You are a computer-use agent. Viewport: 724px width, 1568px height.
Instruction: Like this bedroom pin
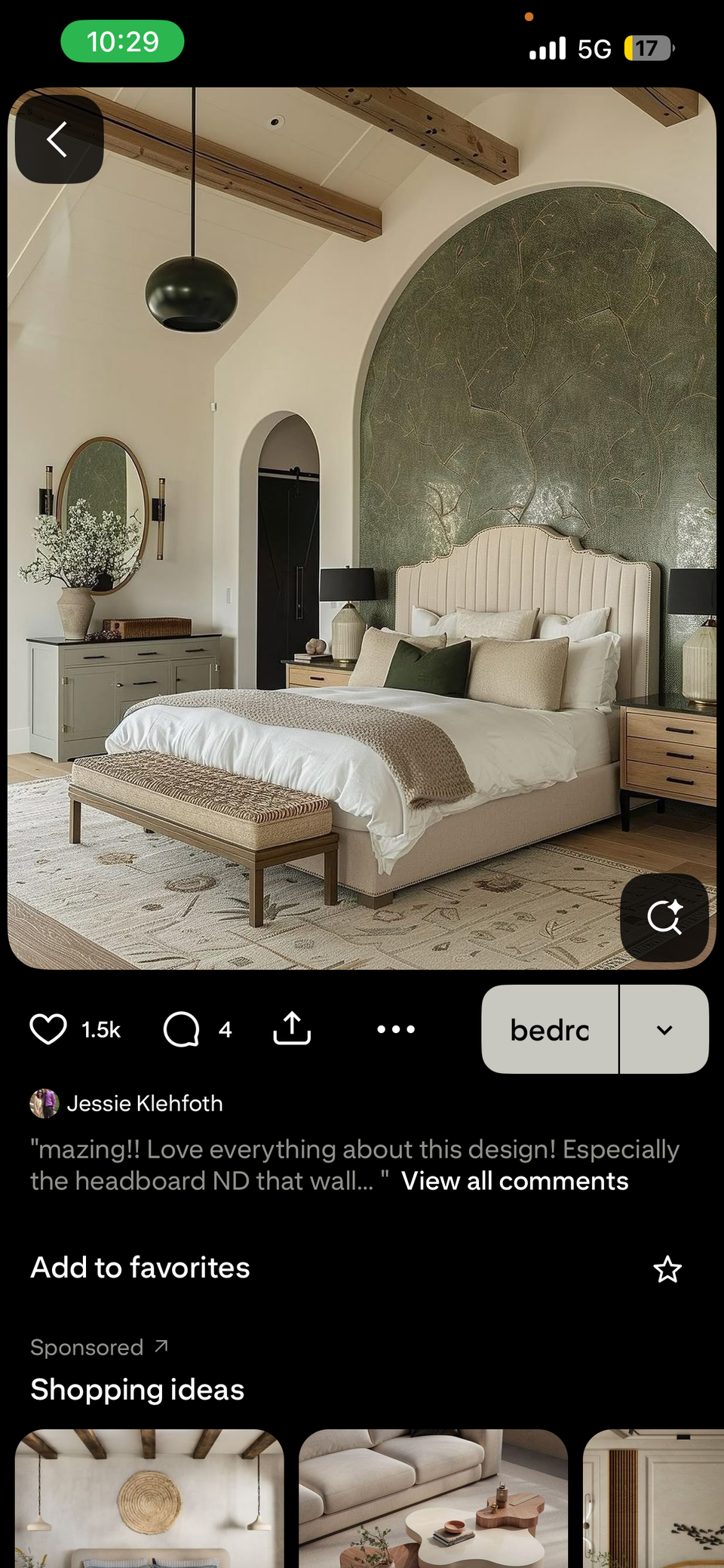click(x=48, y=1029)
